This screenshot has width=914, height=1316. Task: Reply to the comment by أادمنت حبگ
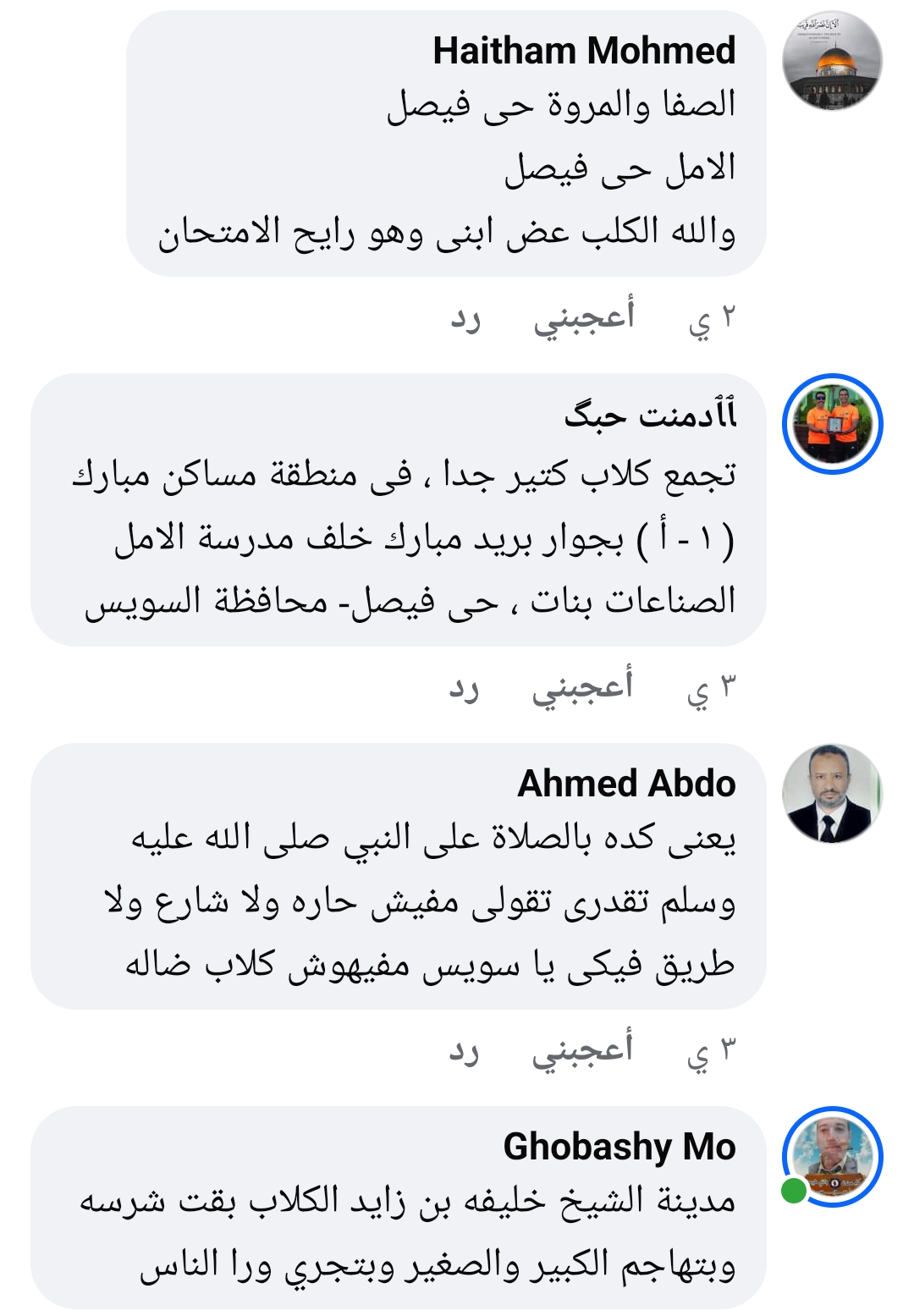point(464,687)
